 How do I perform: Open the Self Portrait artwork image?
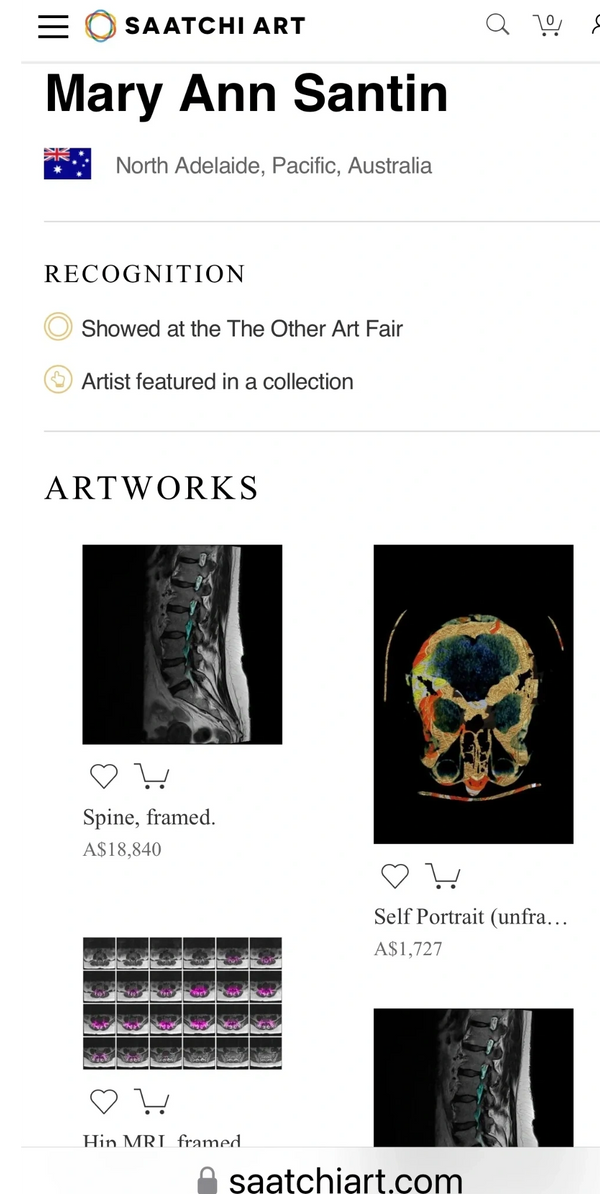[x=473, y=694]
